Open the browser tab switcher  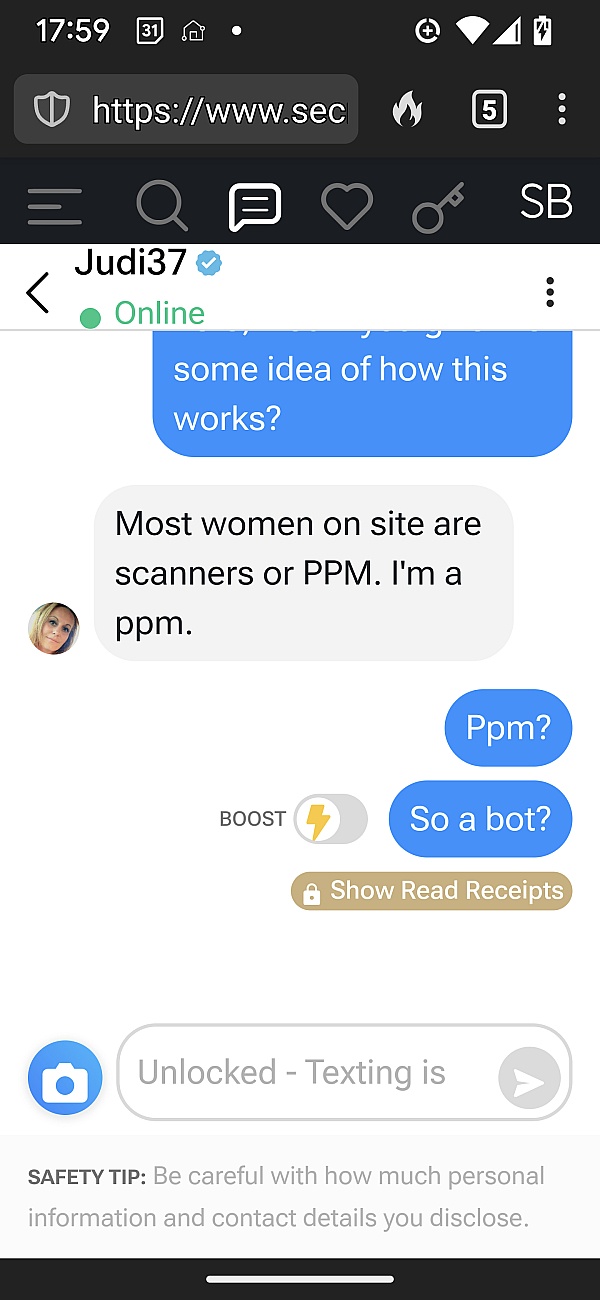[x=489, y=109]
